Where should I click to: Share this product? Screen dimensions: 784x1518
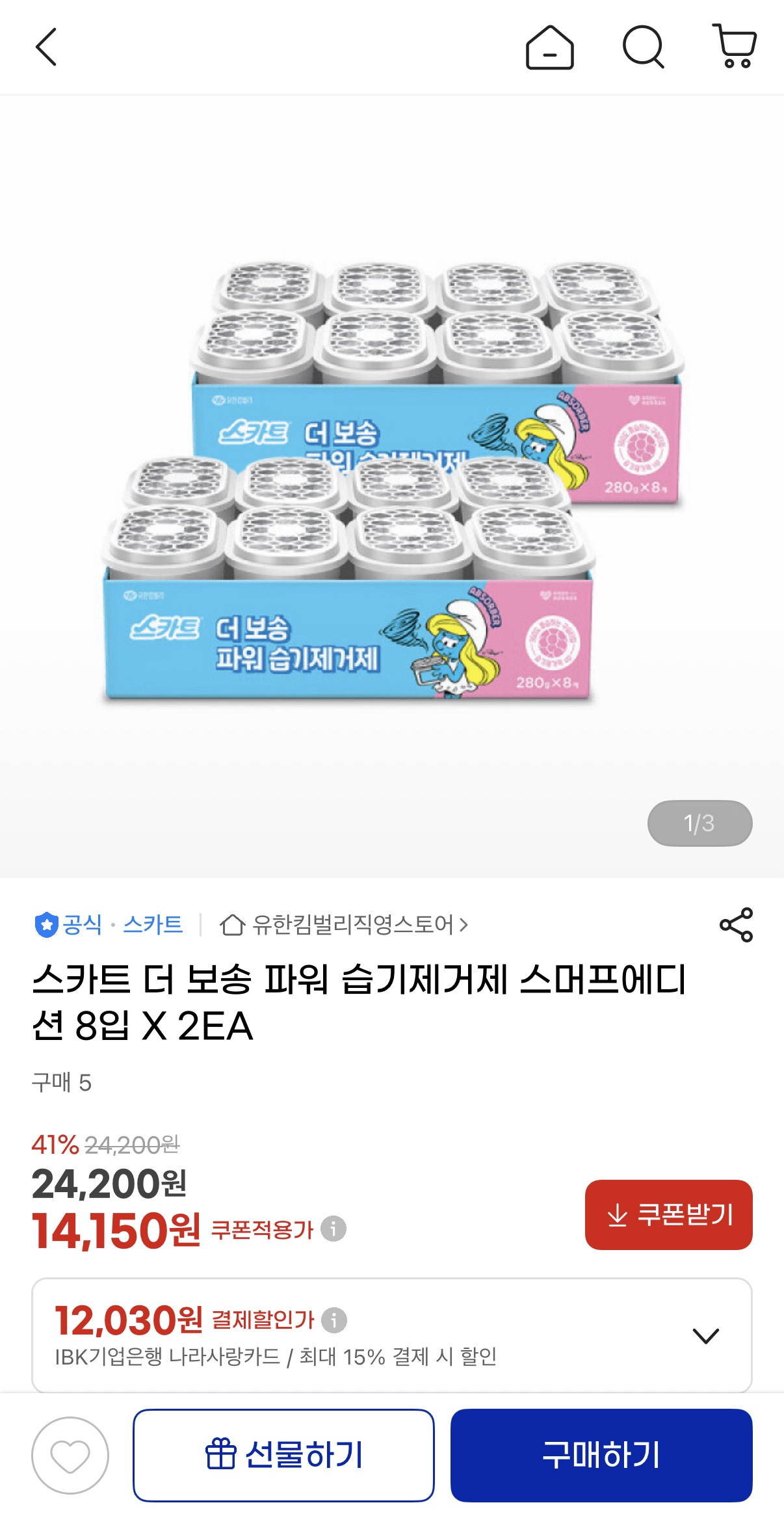(x=736, y=924)
